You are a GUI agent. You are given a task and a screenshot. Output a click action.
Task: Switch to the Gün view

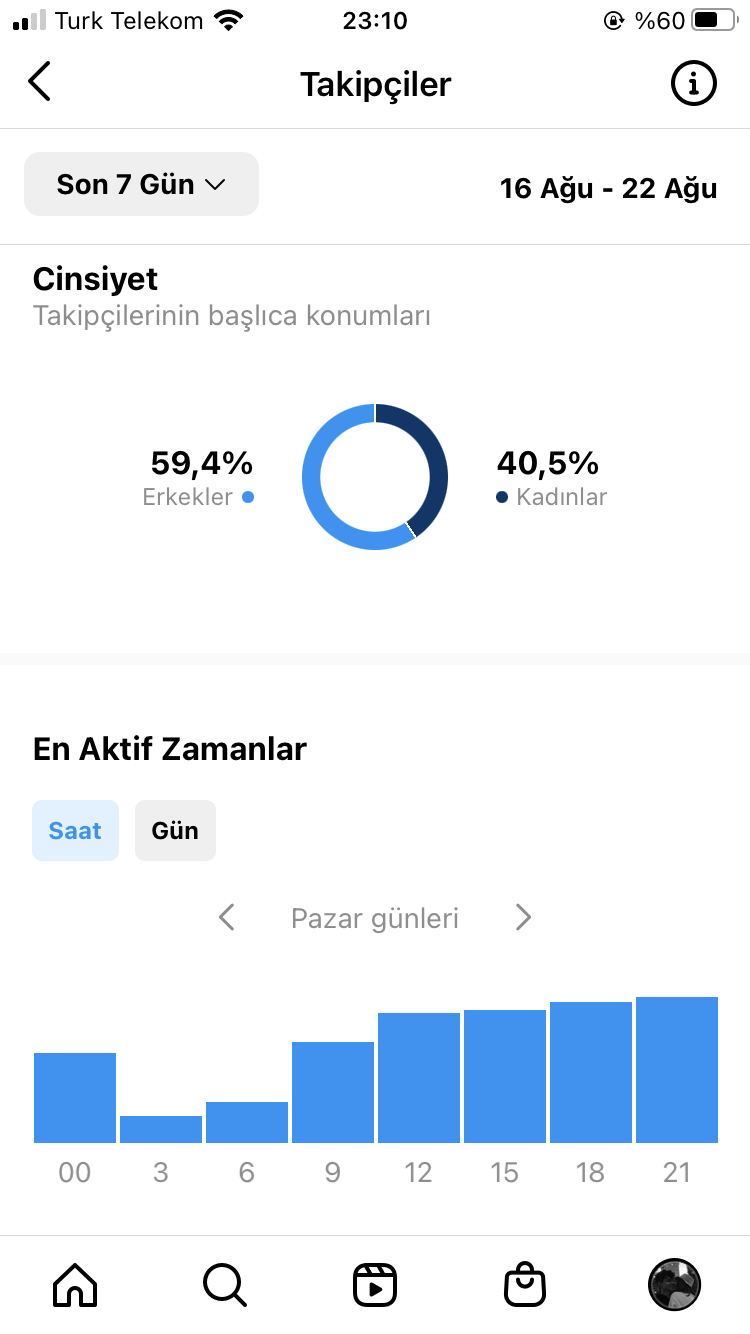coord(175,830)
